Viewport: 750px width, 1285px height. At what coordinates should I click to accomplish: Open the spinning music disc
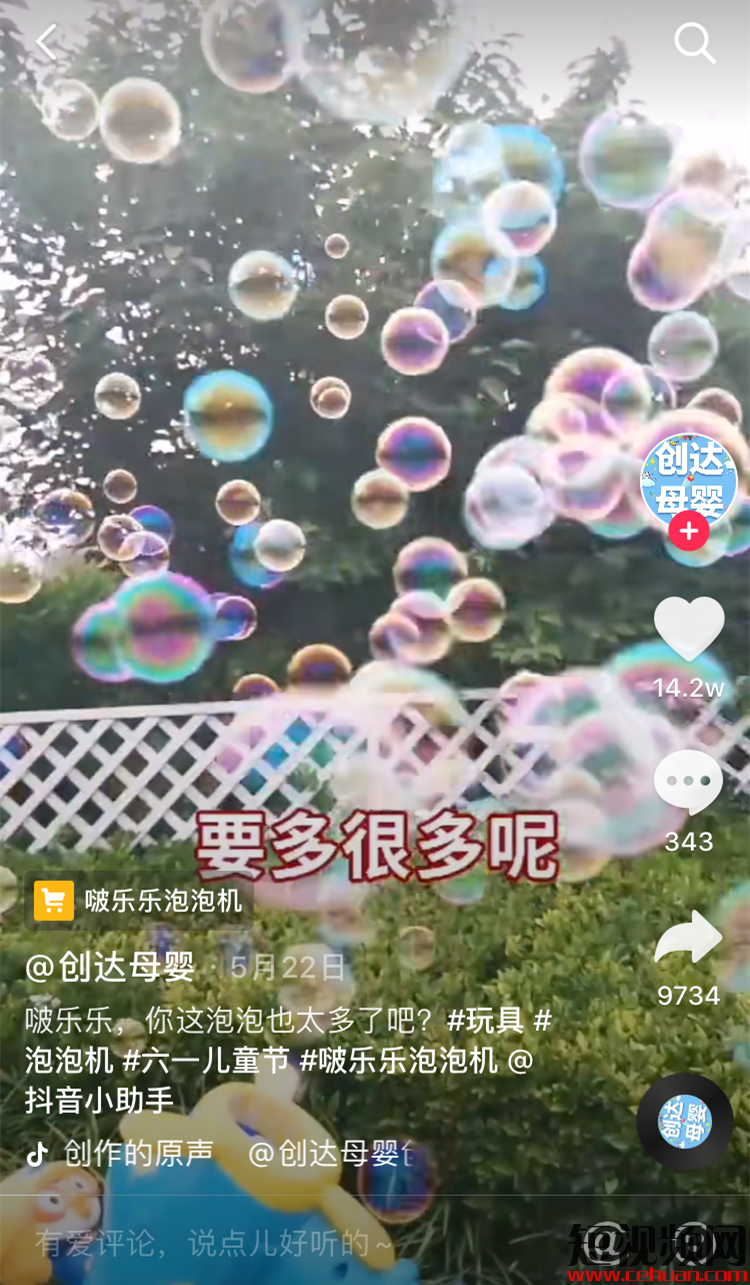[685, 1122]
